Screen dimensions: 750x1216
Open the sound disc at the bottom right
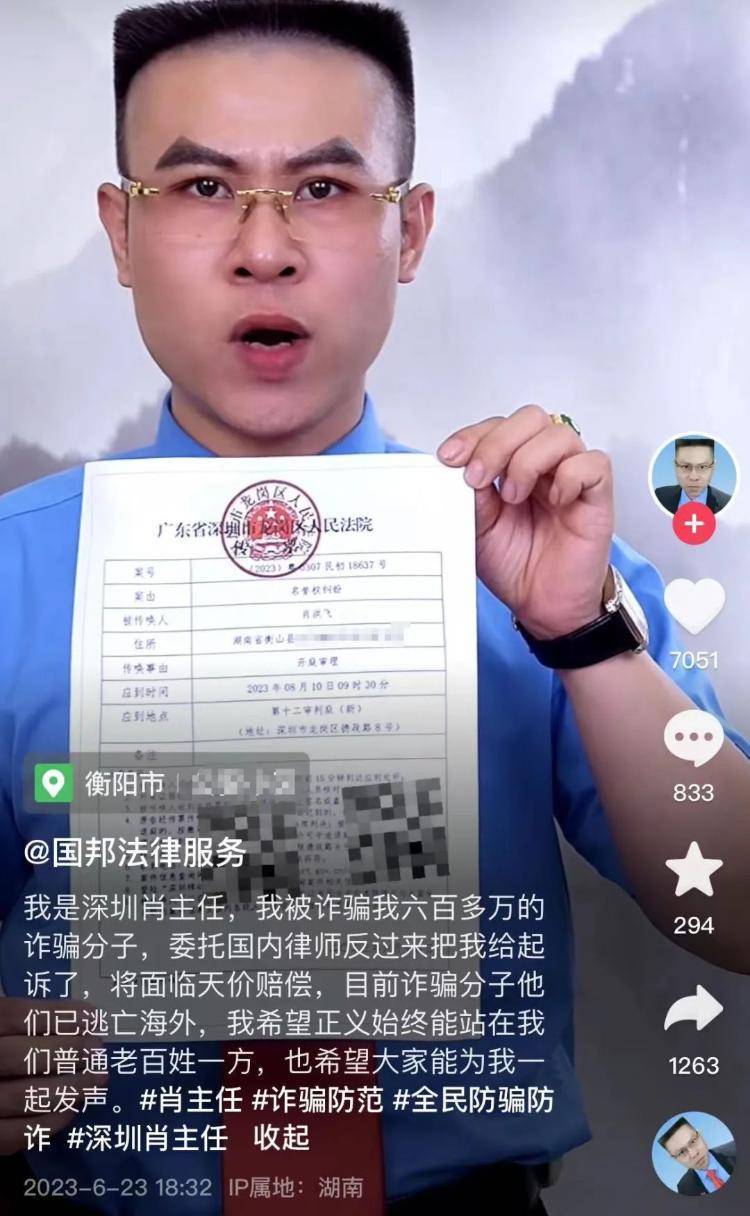coord(693,1153)
